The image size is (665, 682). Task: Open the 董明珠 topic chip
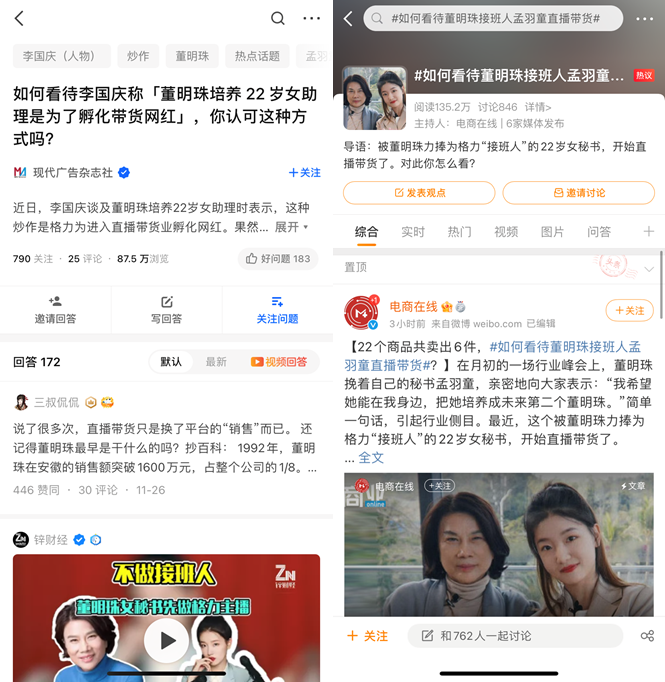click(191, 56)
